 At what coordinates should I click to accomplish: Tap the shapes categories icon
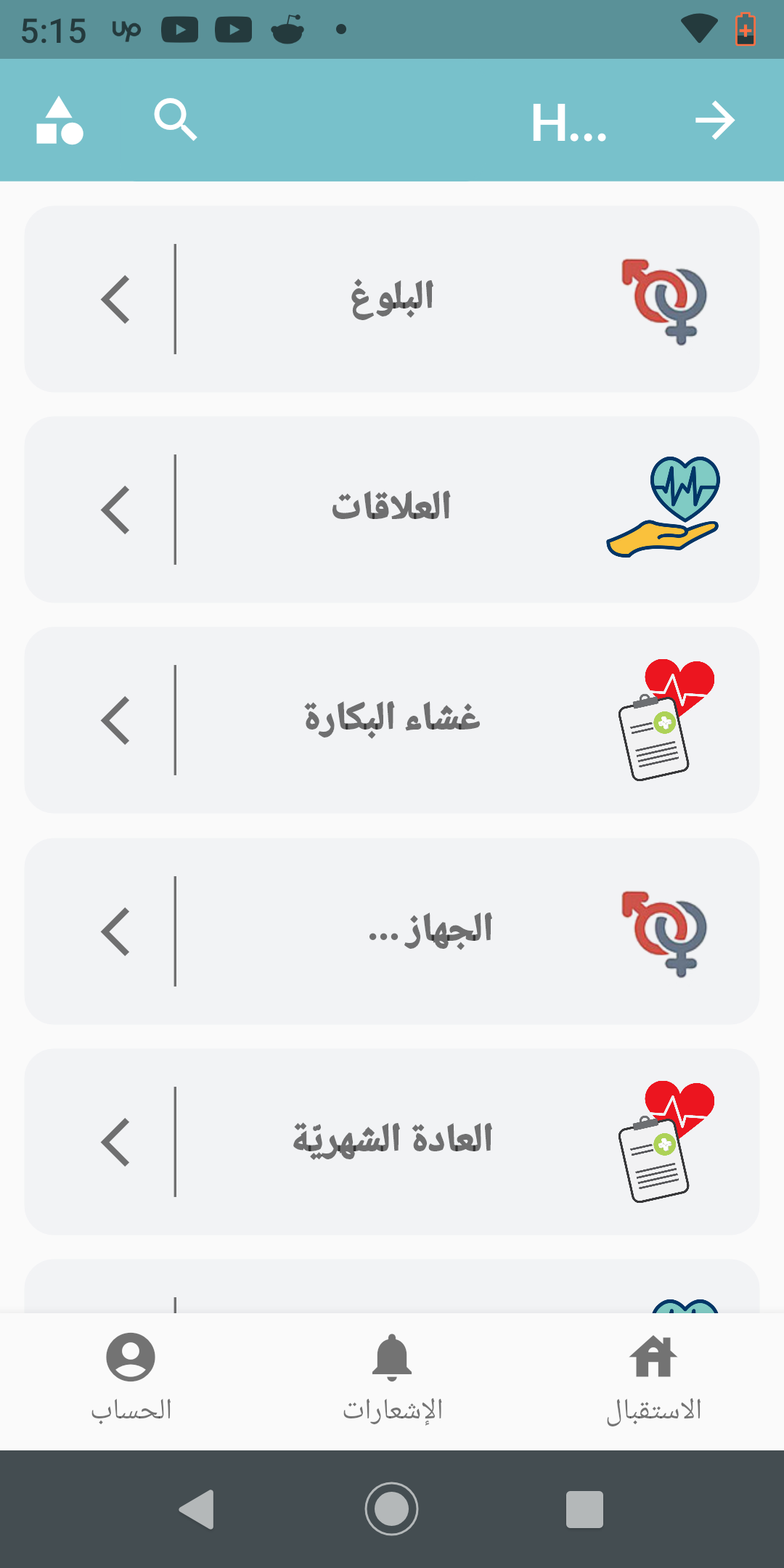[60, 121]
